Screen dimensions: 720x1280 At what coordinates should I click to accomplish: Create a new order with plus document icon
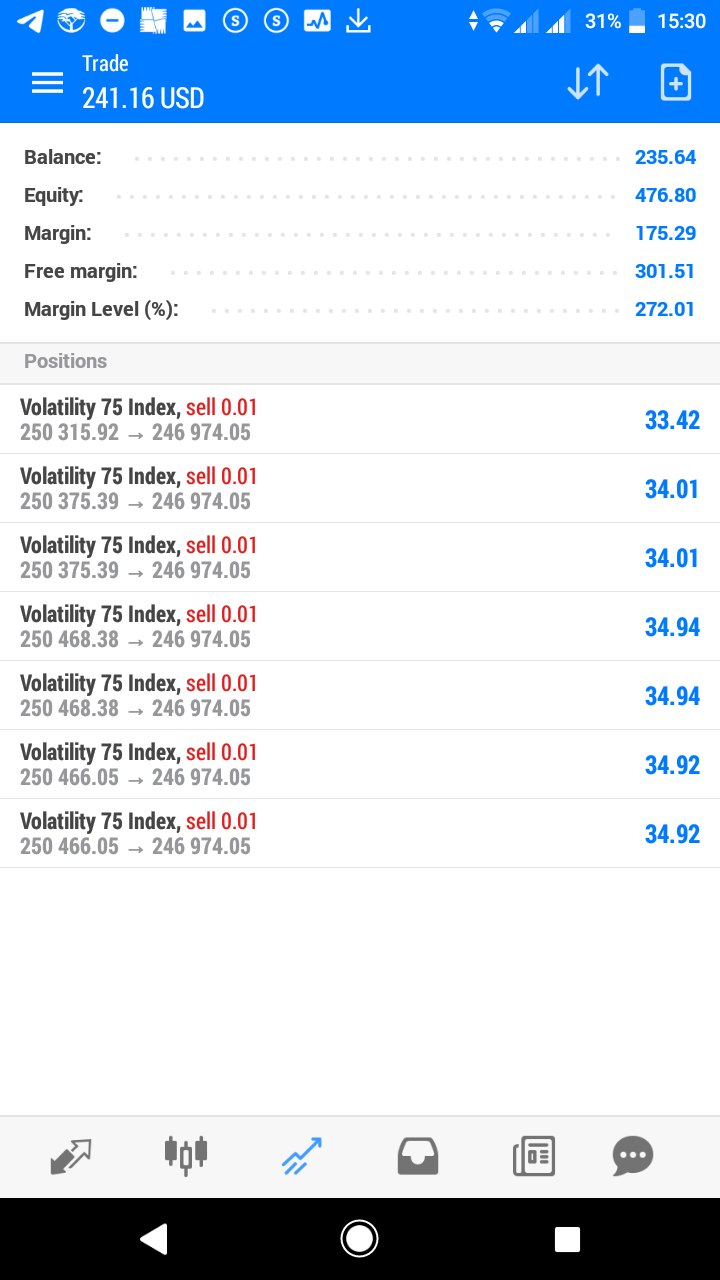[676, 82]
